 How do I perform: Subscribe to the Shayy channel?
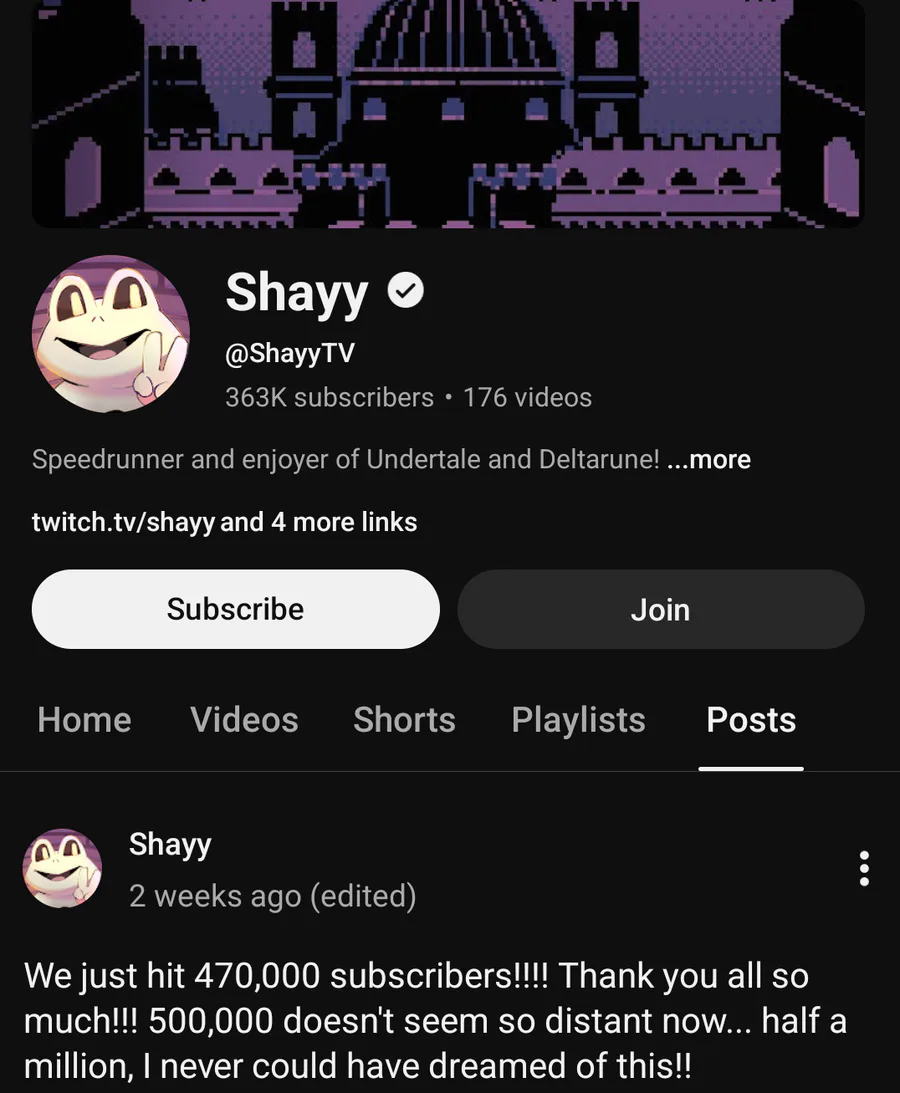pyautogui.click(x=235, y=609)
